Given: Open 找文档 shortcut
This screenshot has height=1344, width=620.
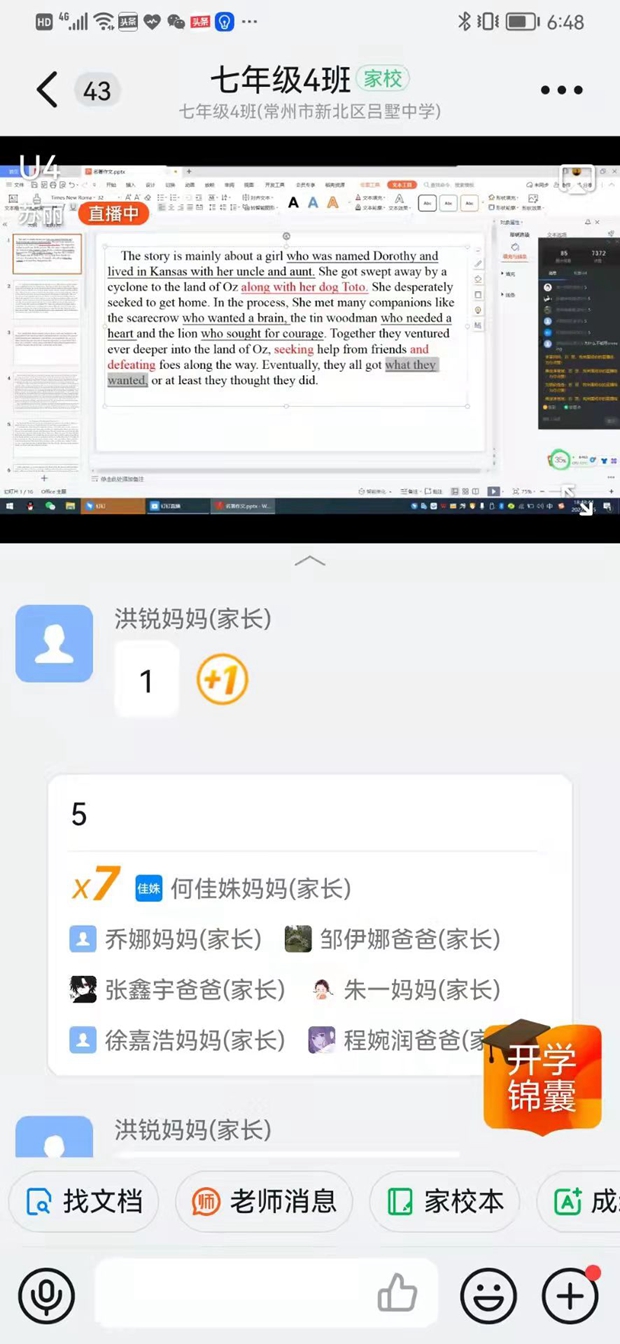Looking at the screenshot, I should click(85, 1201).
